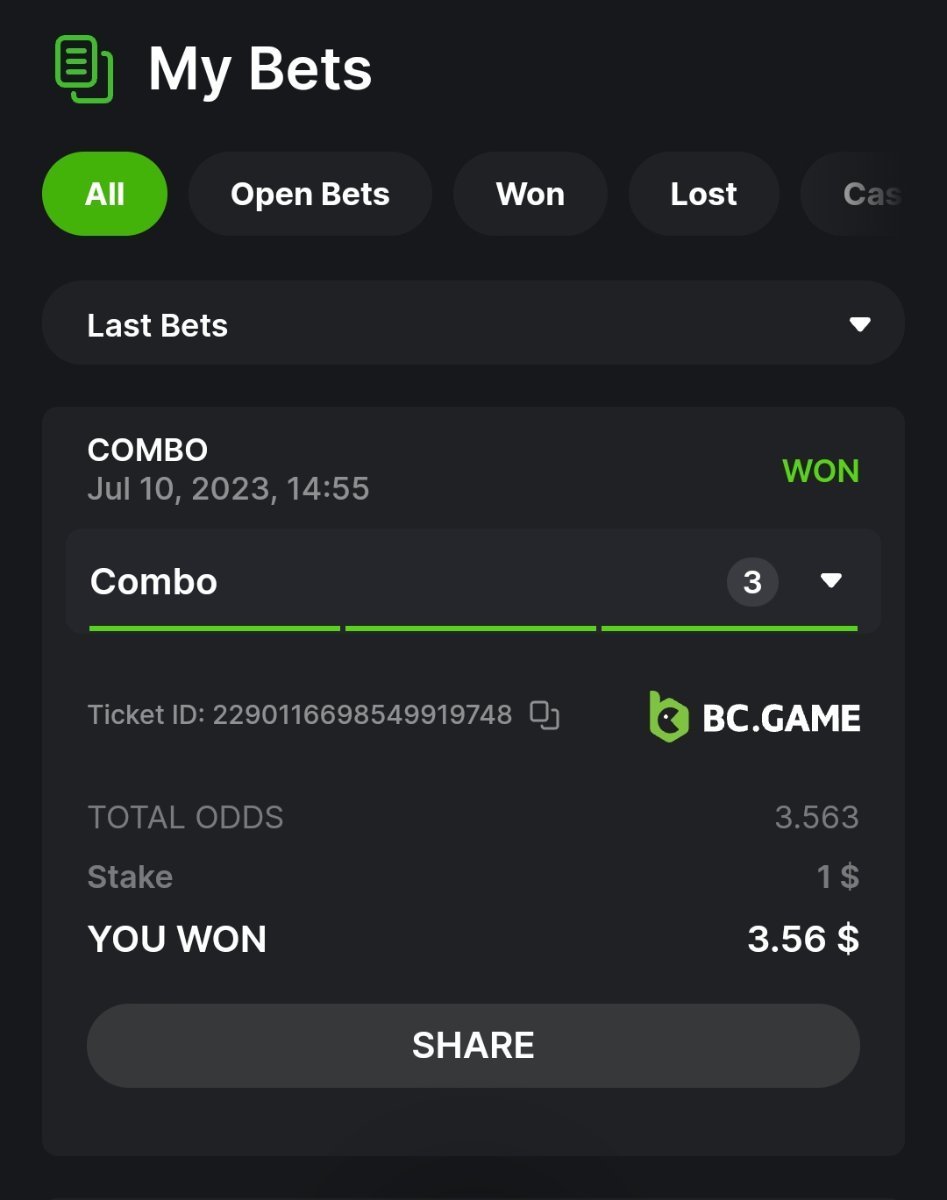Show only Won bets
This screenshot has height=1200, width=947.
(x=530, y=194)
